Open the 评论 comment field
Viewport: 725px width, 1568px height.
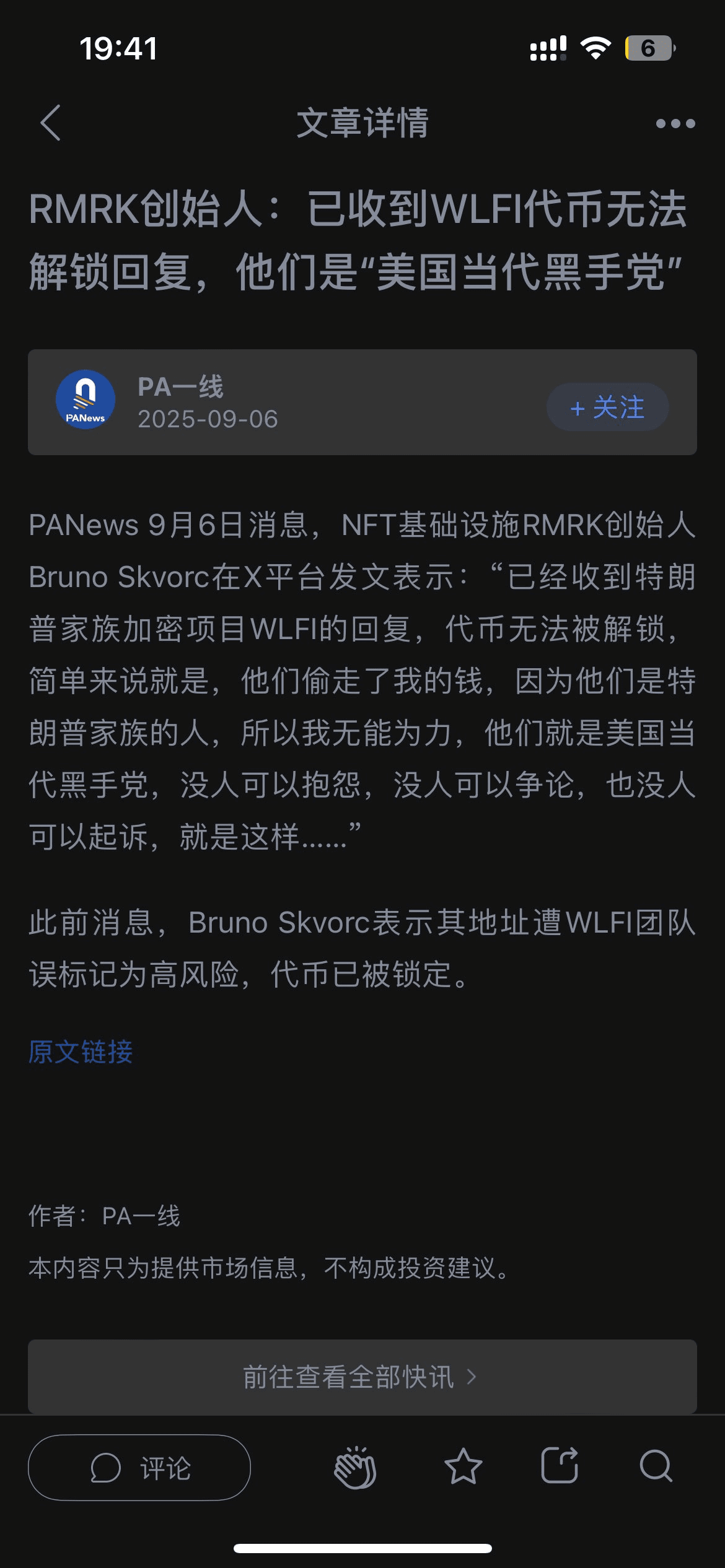coord(139,1468)
